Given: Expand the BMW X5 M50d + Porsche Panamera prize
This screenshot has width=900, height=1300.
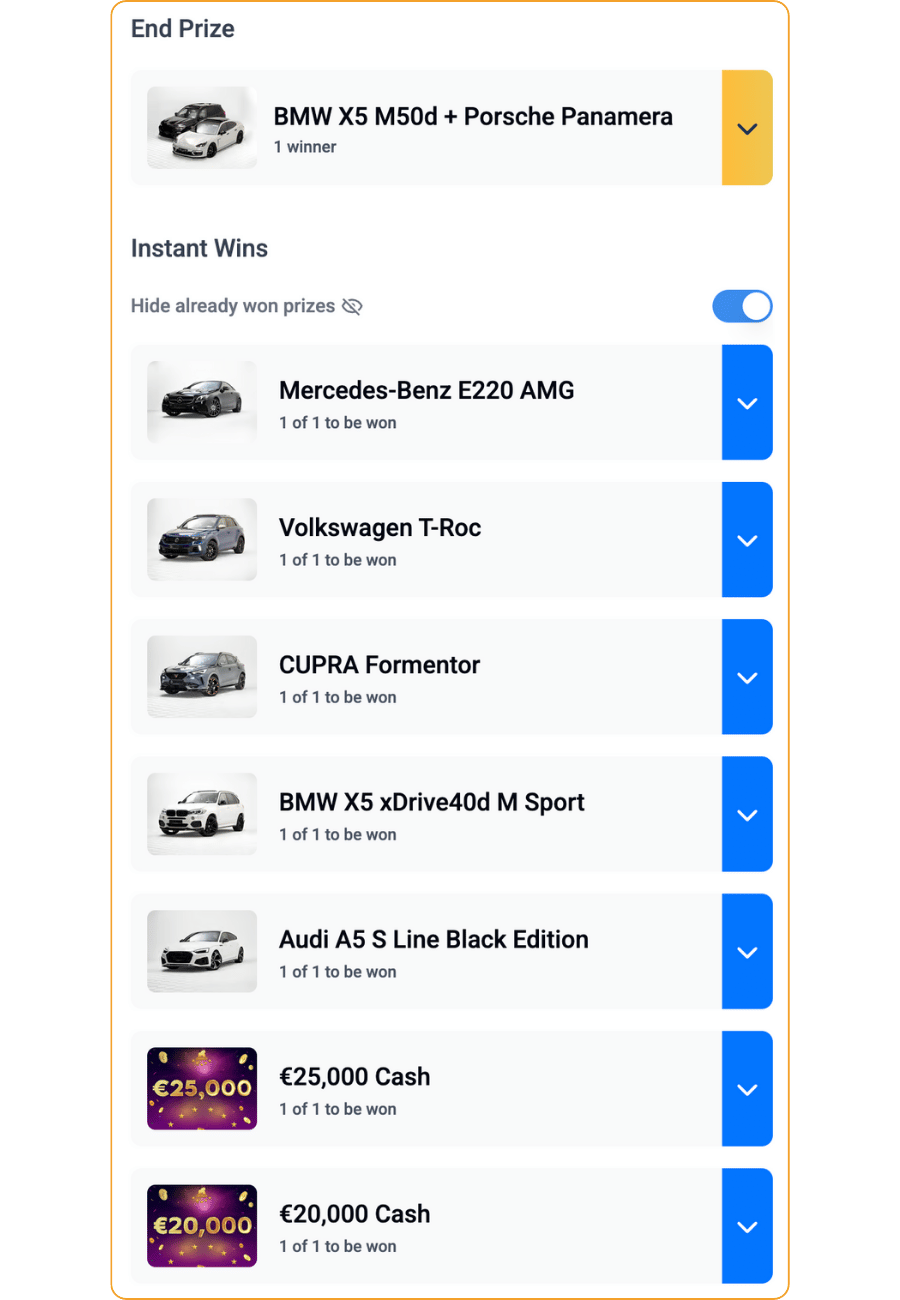Looking at the screenshot, I should 747,128.
